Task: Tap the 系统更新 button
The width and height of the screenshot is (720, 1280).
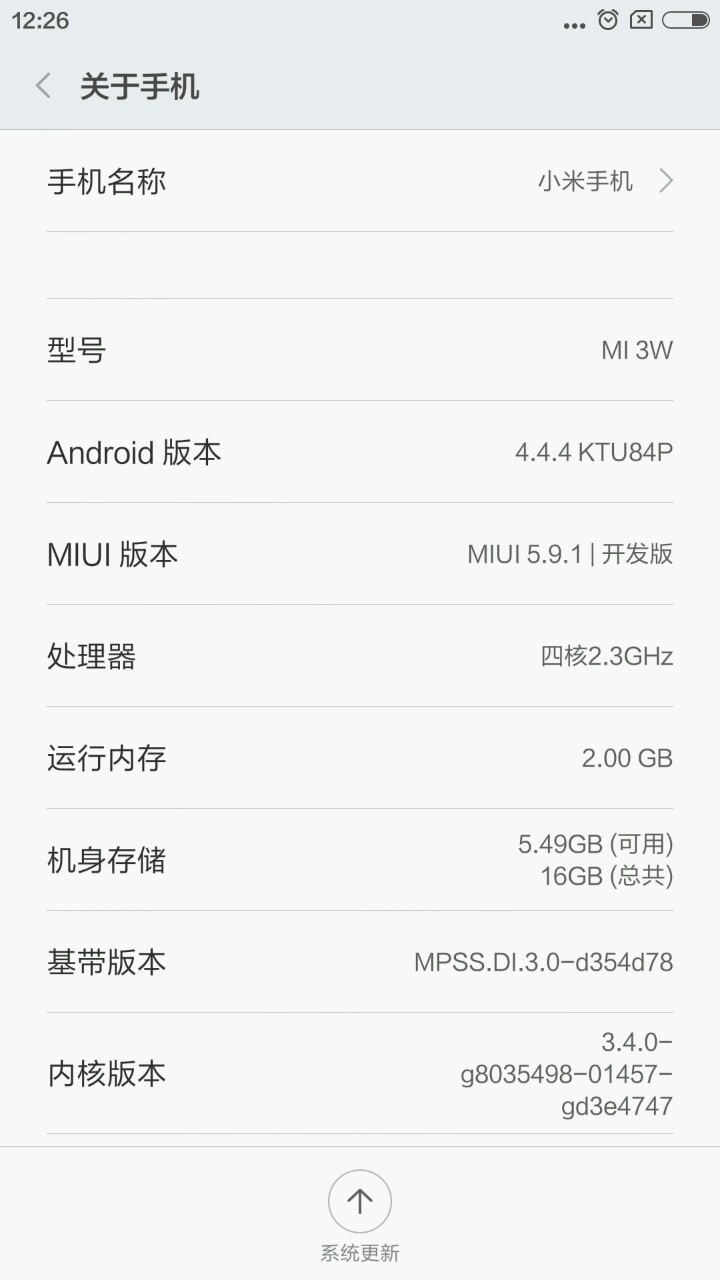Action: (x=360, y=1202)
